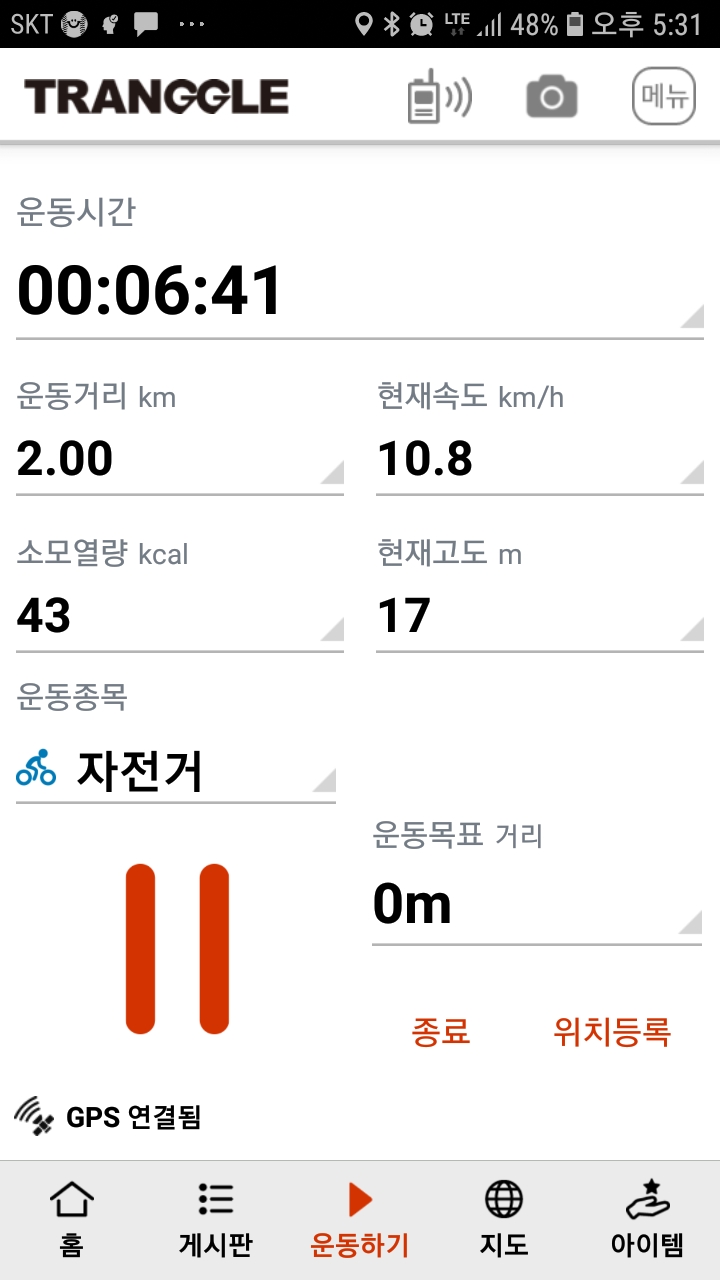Viewport: 720px width, 1280px height.
Task: Open the camera icon
Action: tap(552, 97)
